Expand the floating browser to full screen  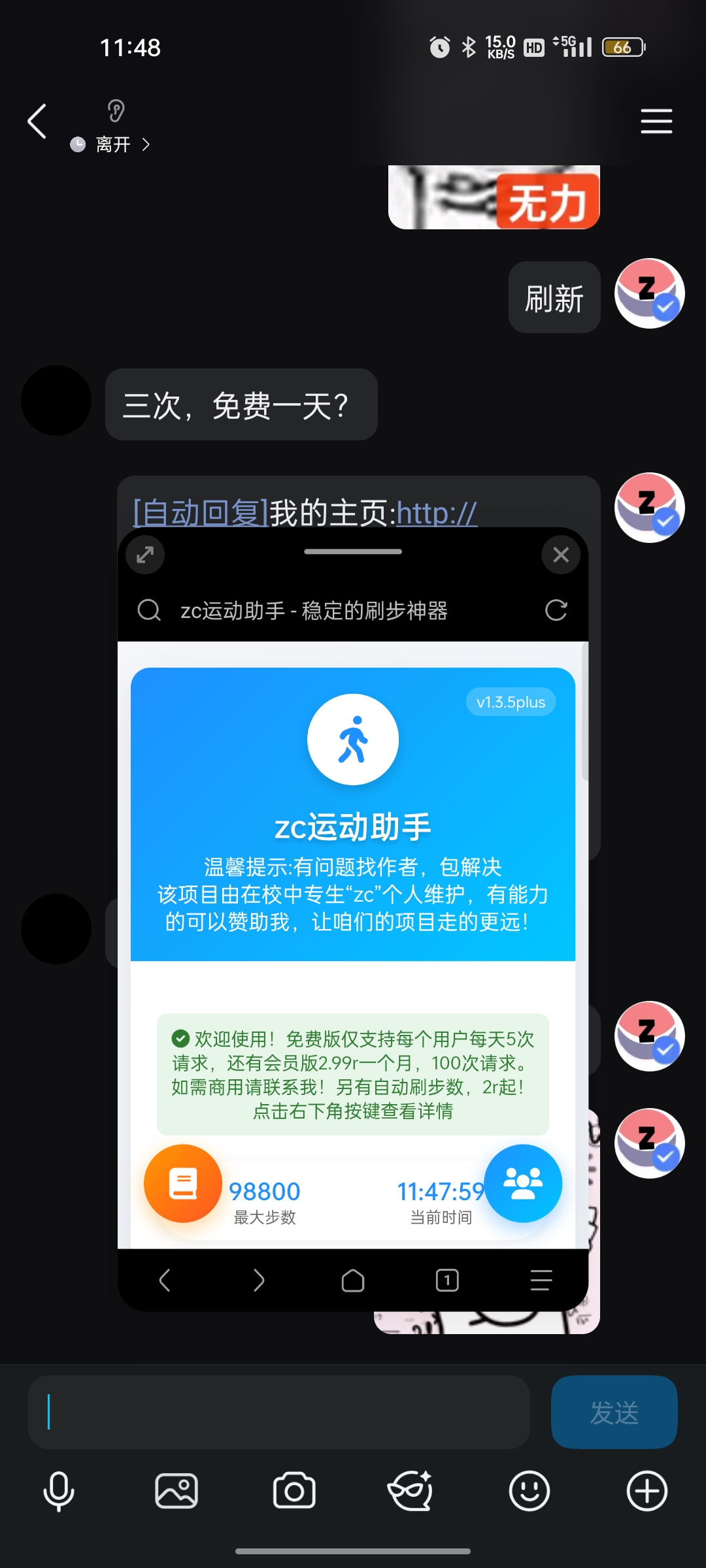coord(145,555)
